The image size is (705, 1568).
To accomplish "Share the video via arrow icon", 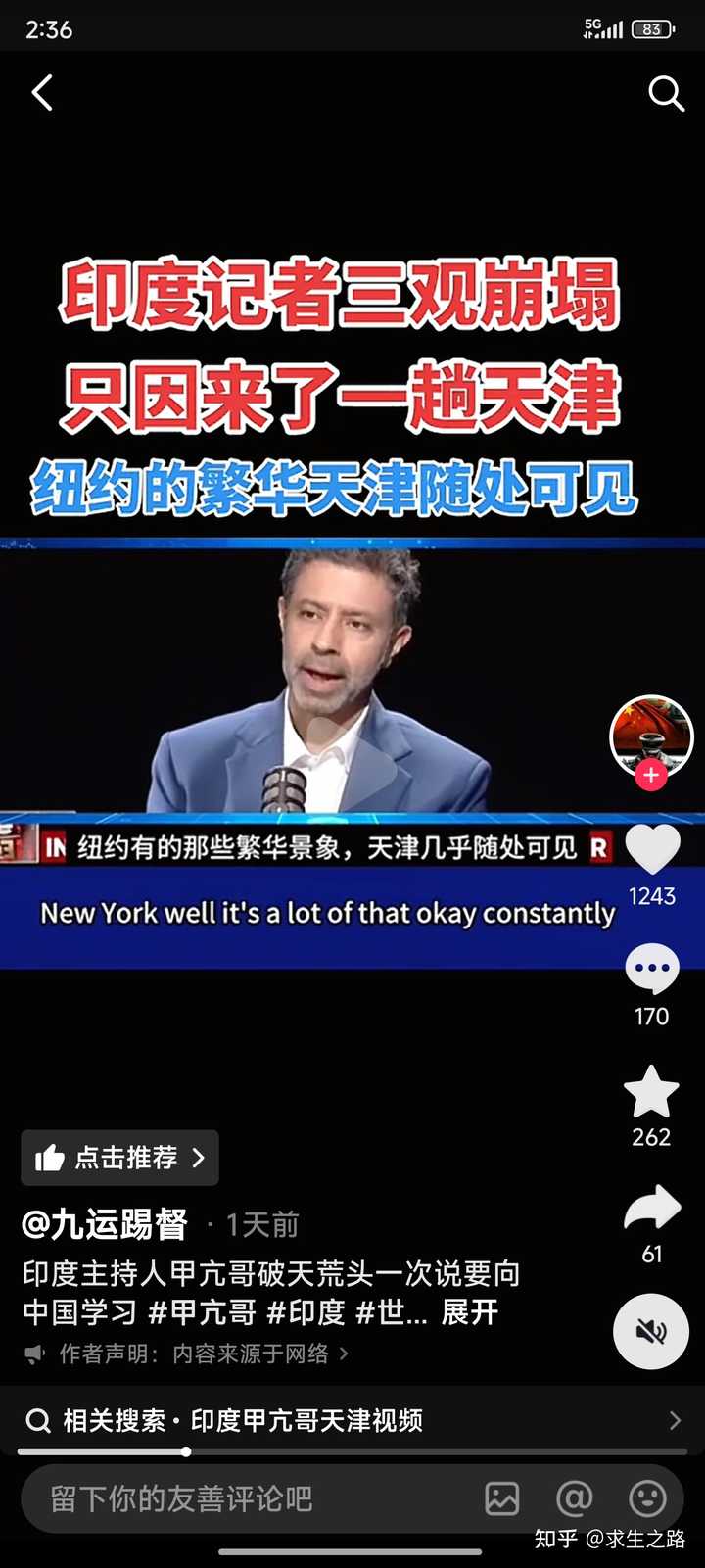I will click(x=652, y=1210).
